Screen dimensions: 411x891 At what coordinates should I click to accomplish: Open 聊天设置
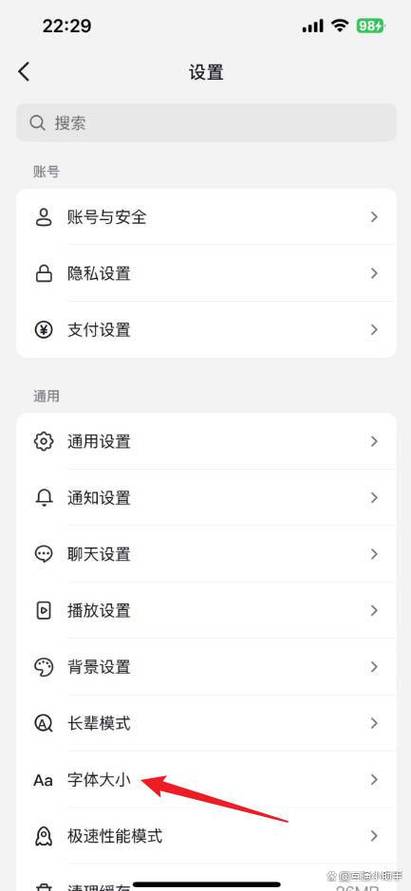coord(206,554)
